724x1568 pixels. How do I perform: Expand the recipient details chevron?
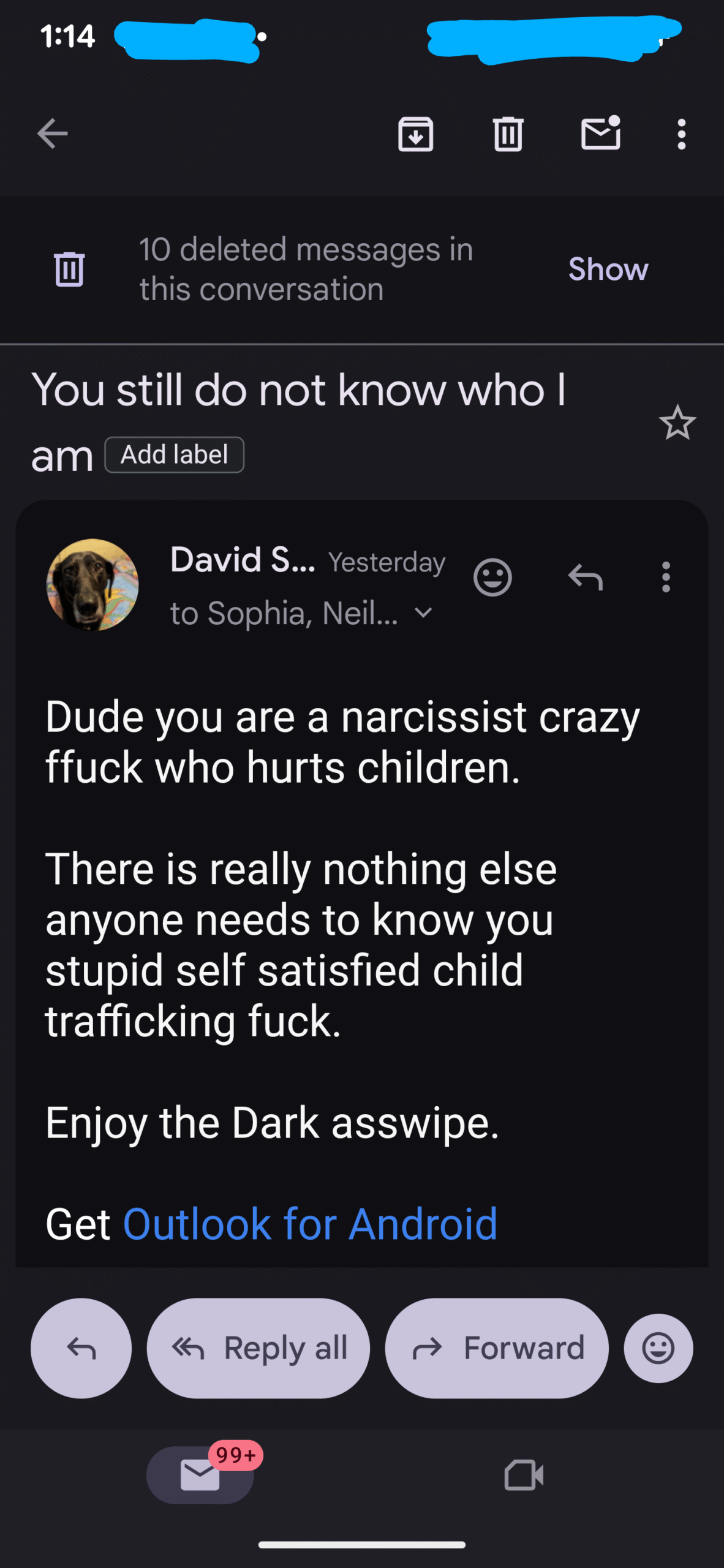coord(423,612)
